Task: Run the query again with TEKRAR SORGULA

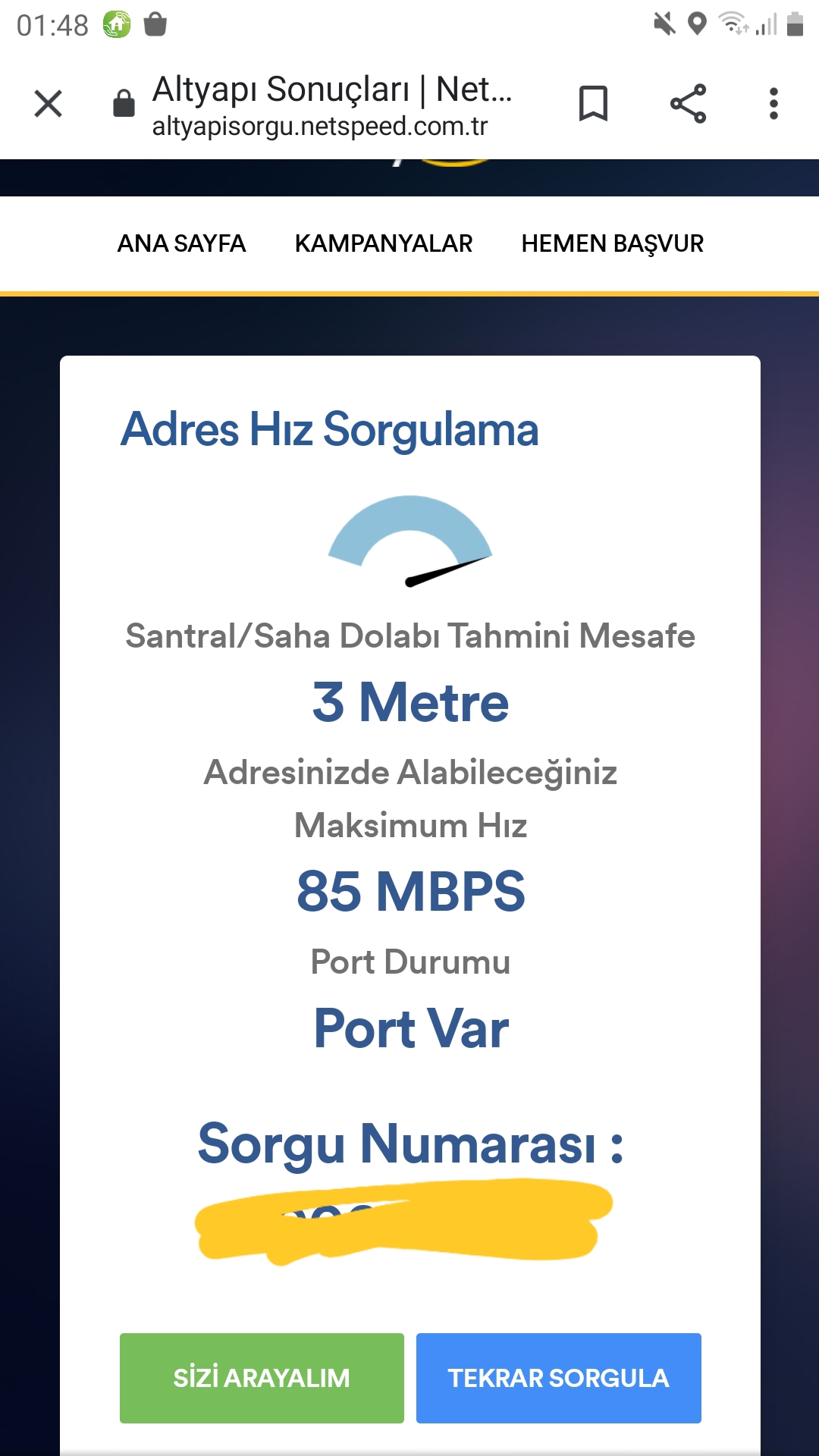Action: pos(558,1377)
